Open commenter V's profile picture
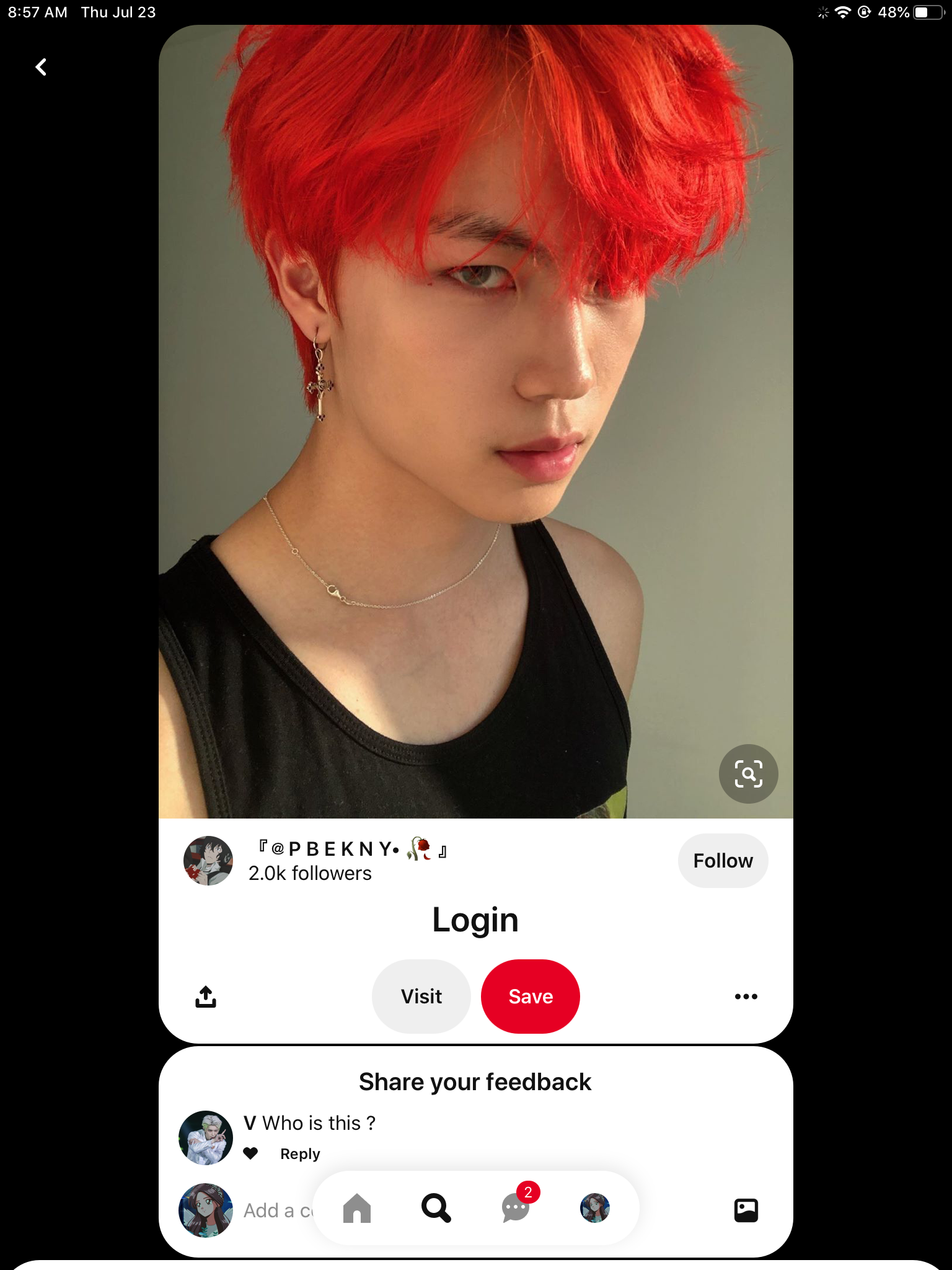Screen dimensions: 952x1270 point(206,1137)
